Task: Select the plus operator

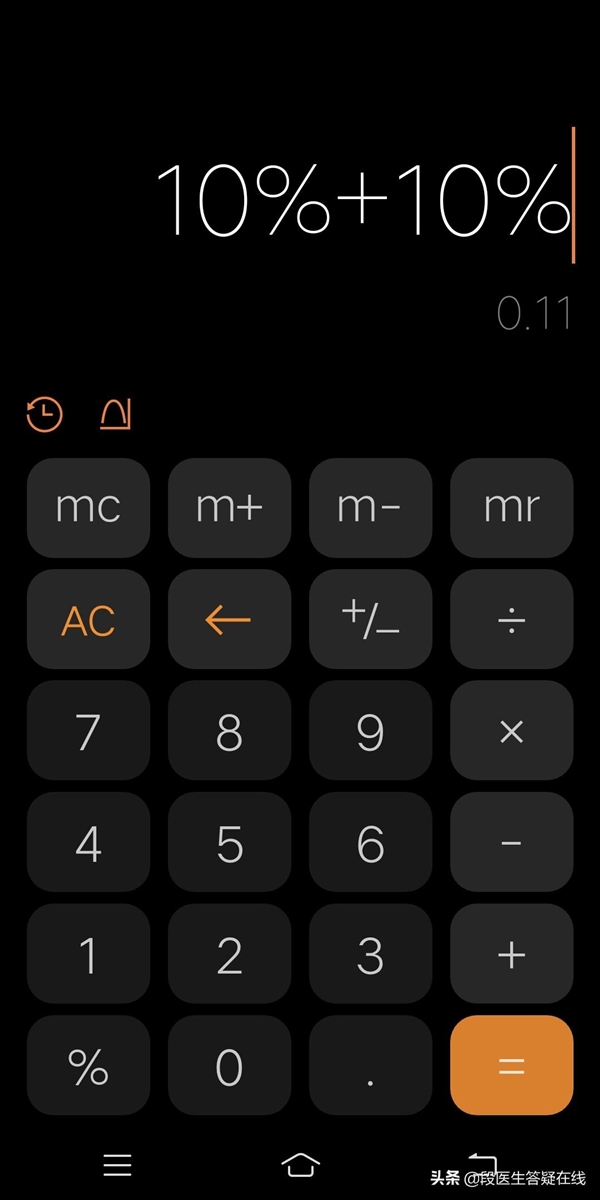Action: click(x=511, y=954)
